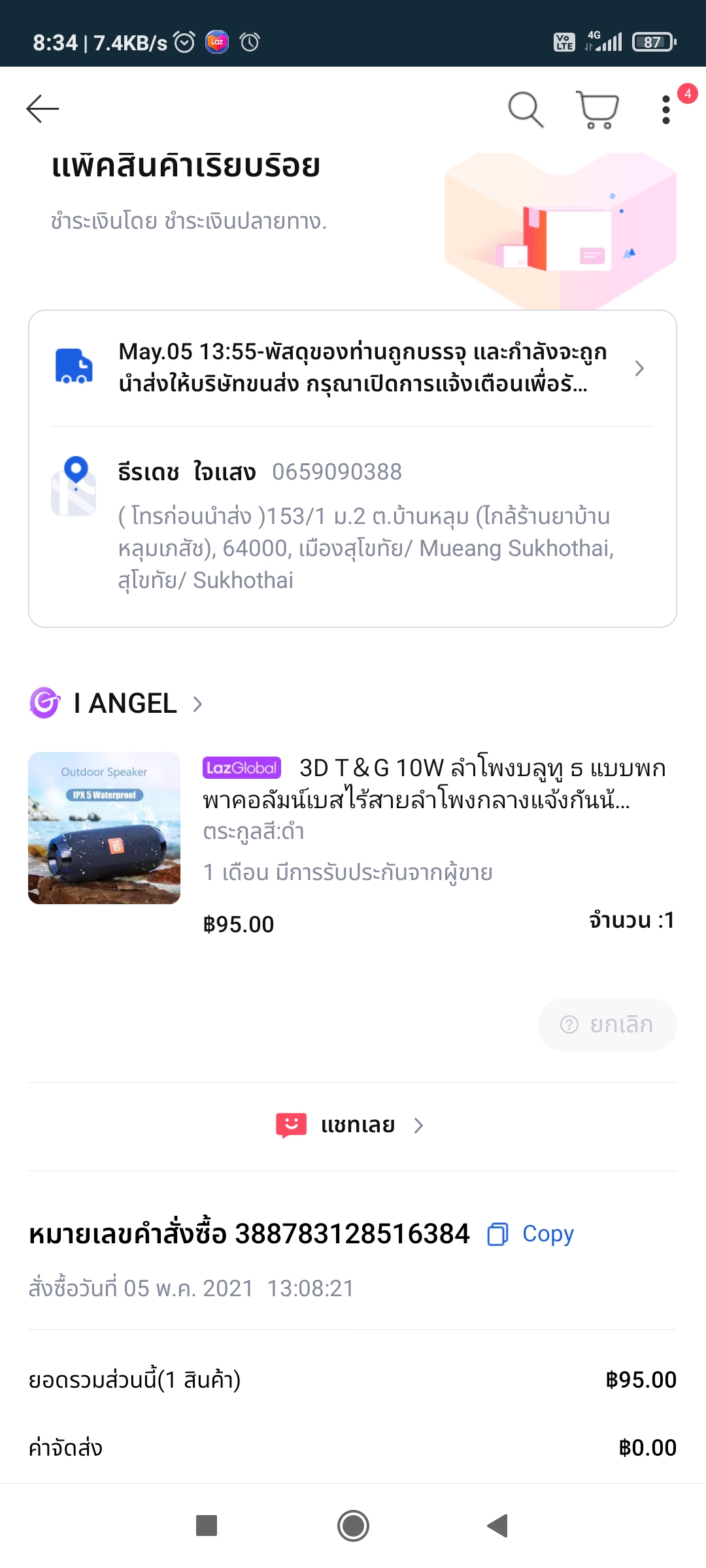View the May.05 13:55 shipping status details

[x=352, y=368]
